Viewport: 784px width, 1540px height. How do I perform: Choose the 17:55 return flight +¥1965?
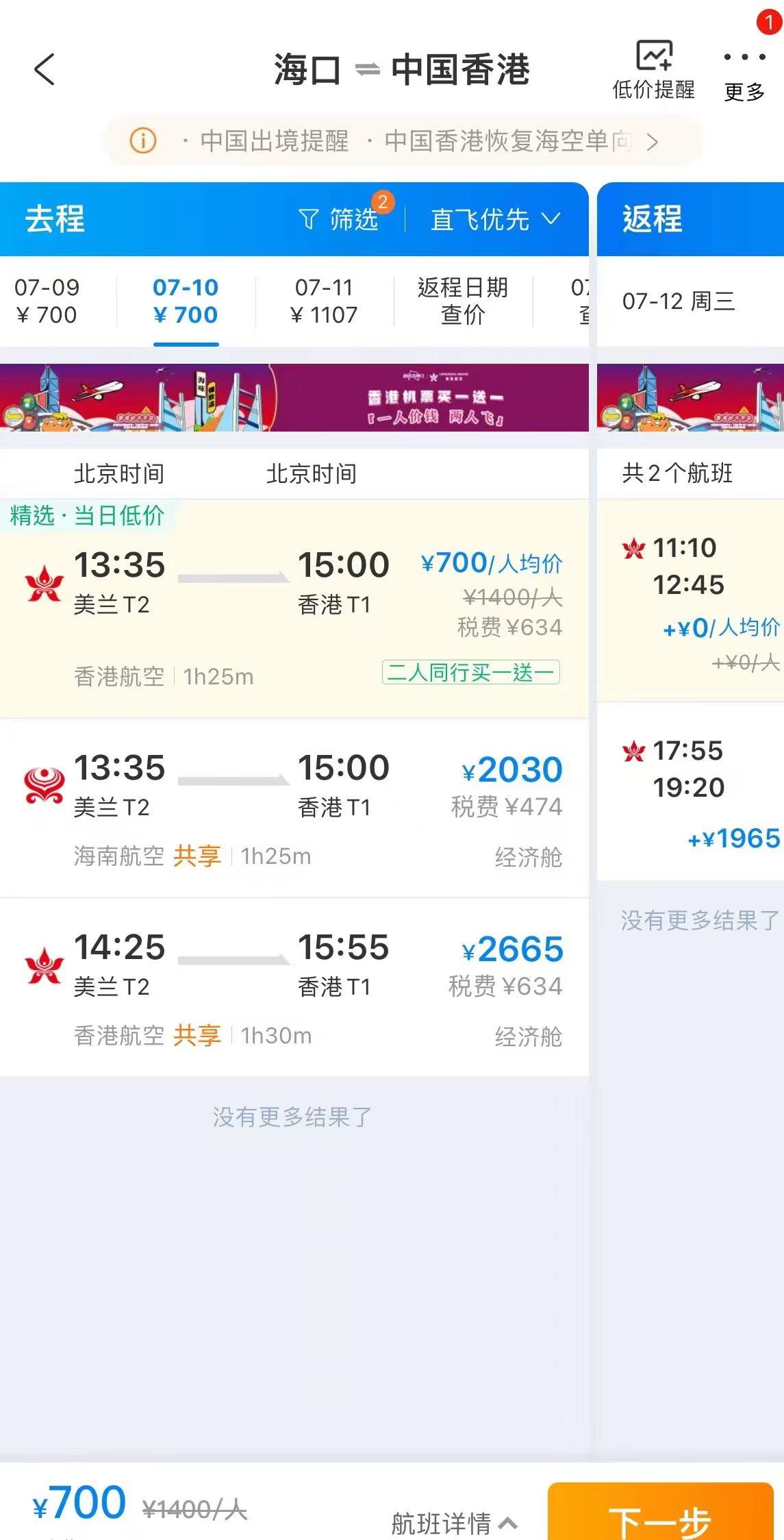click(690, 792)
